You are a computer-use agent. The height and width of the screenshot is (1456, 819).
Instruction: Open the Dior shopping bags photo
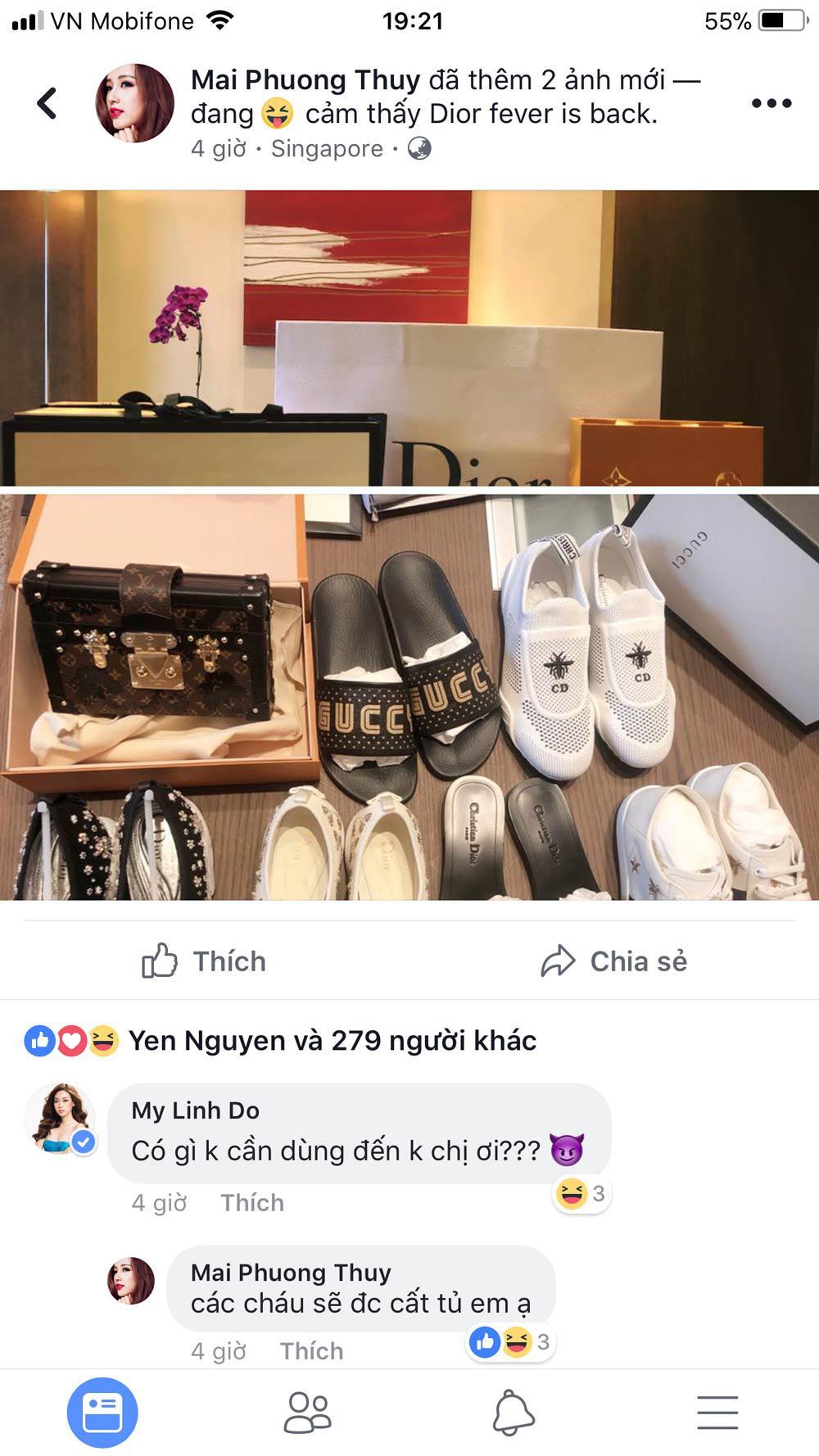pyautogui.click(x=409, y=337)
